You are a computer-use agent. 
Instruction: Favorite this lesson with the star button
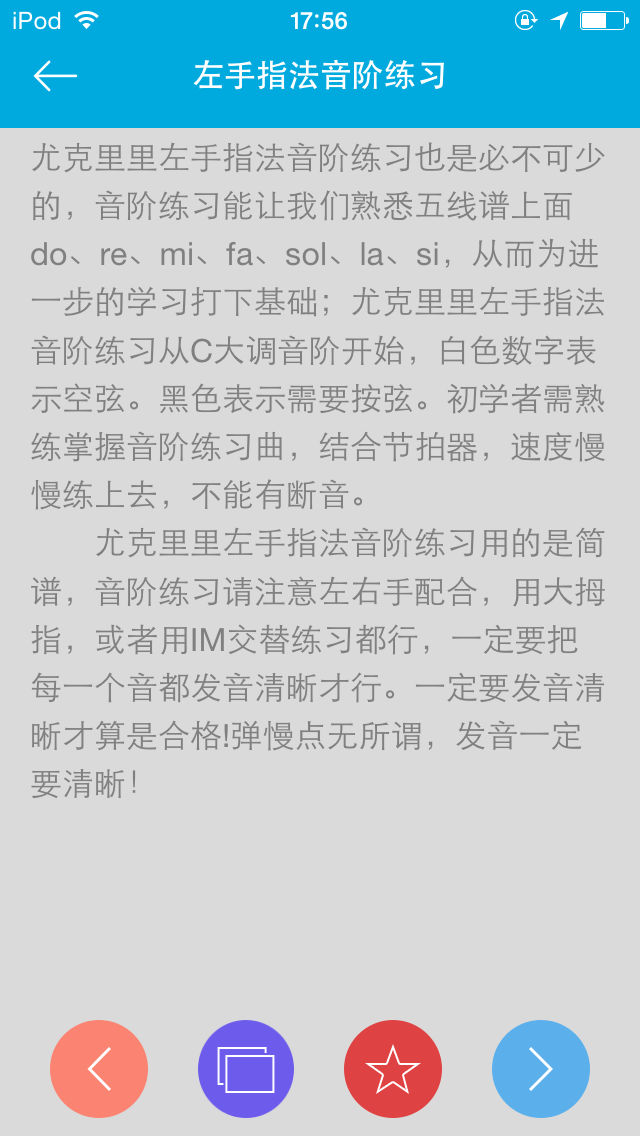pos(393,1069)
